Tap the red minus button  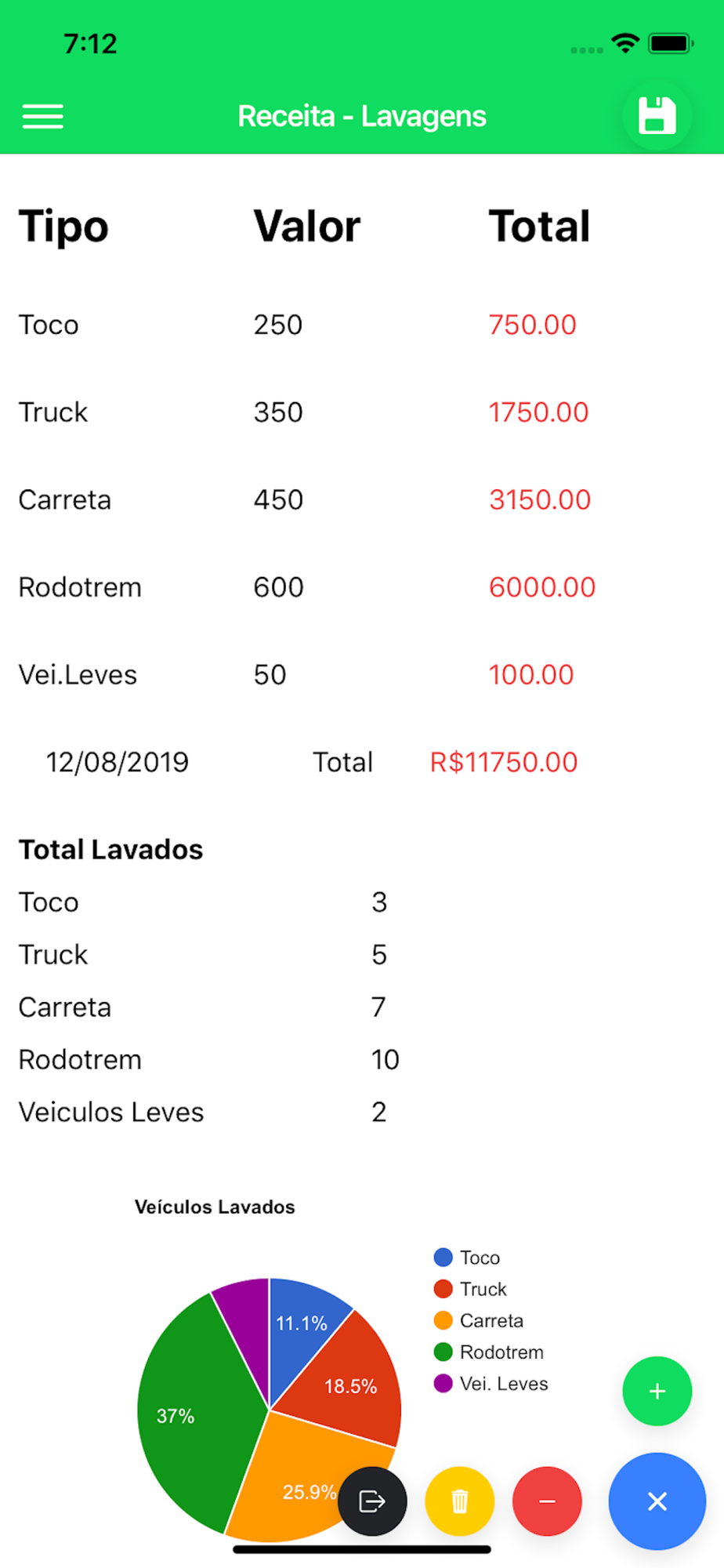tap(547, 1501)
